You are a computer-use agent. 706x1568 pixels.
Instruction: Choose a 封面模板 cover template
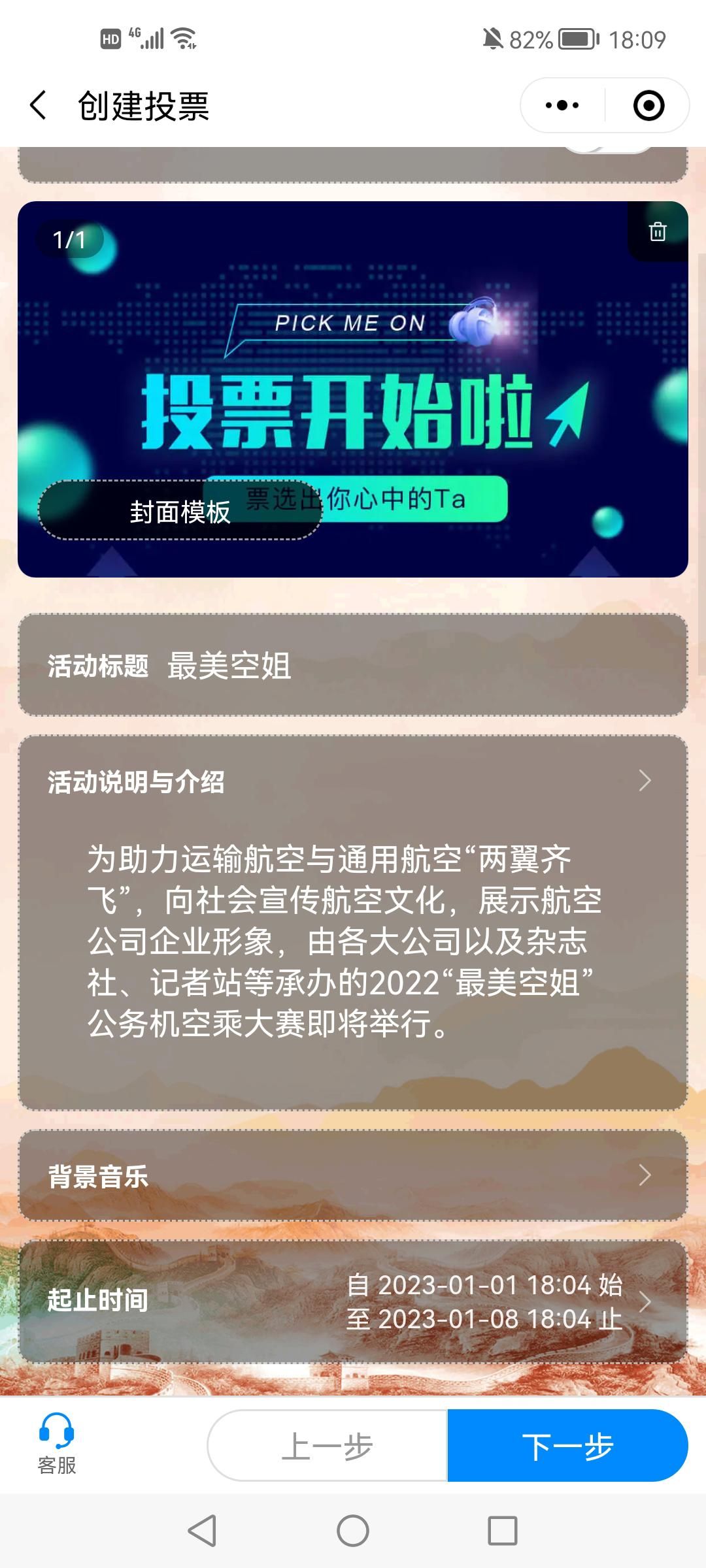pyautogui.click(x=180, y=511)
